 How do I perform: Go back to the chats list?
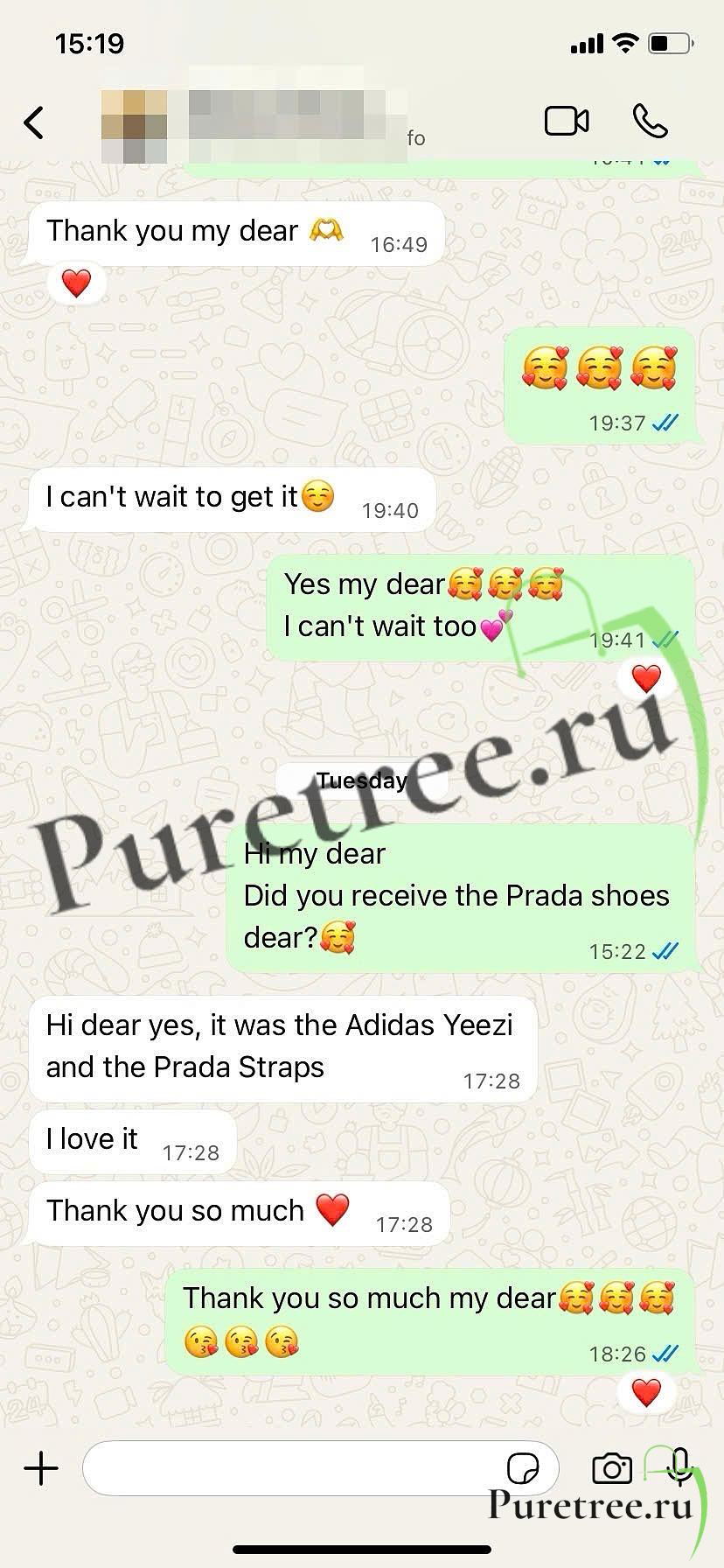pos(34,122)
